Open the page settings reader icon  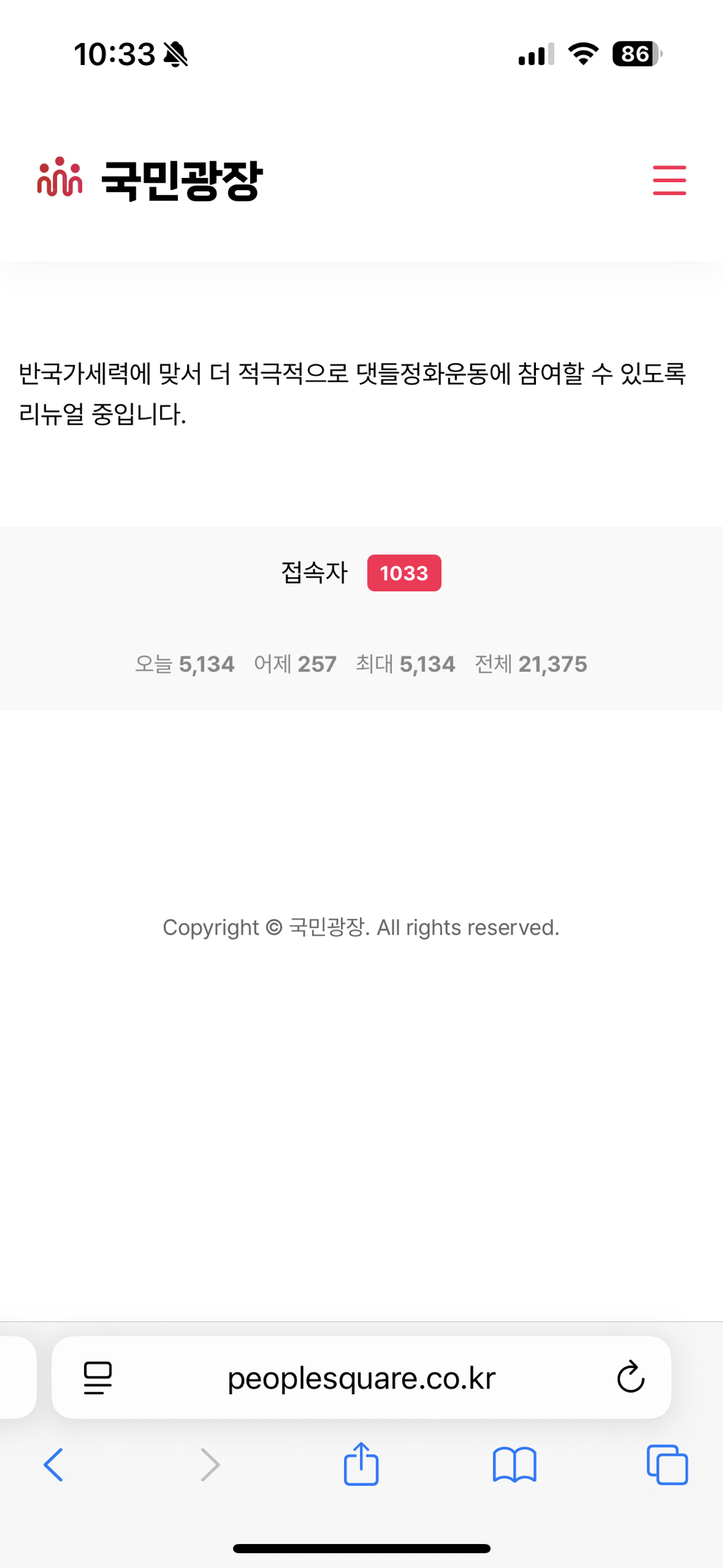coord(97,1378)
